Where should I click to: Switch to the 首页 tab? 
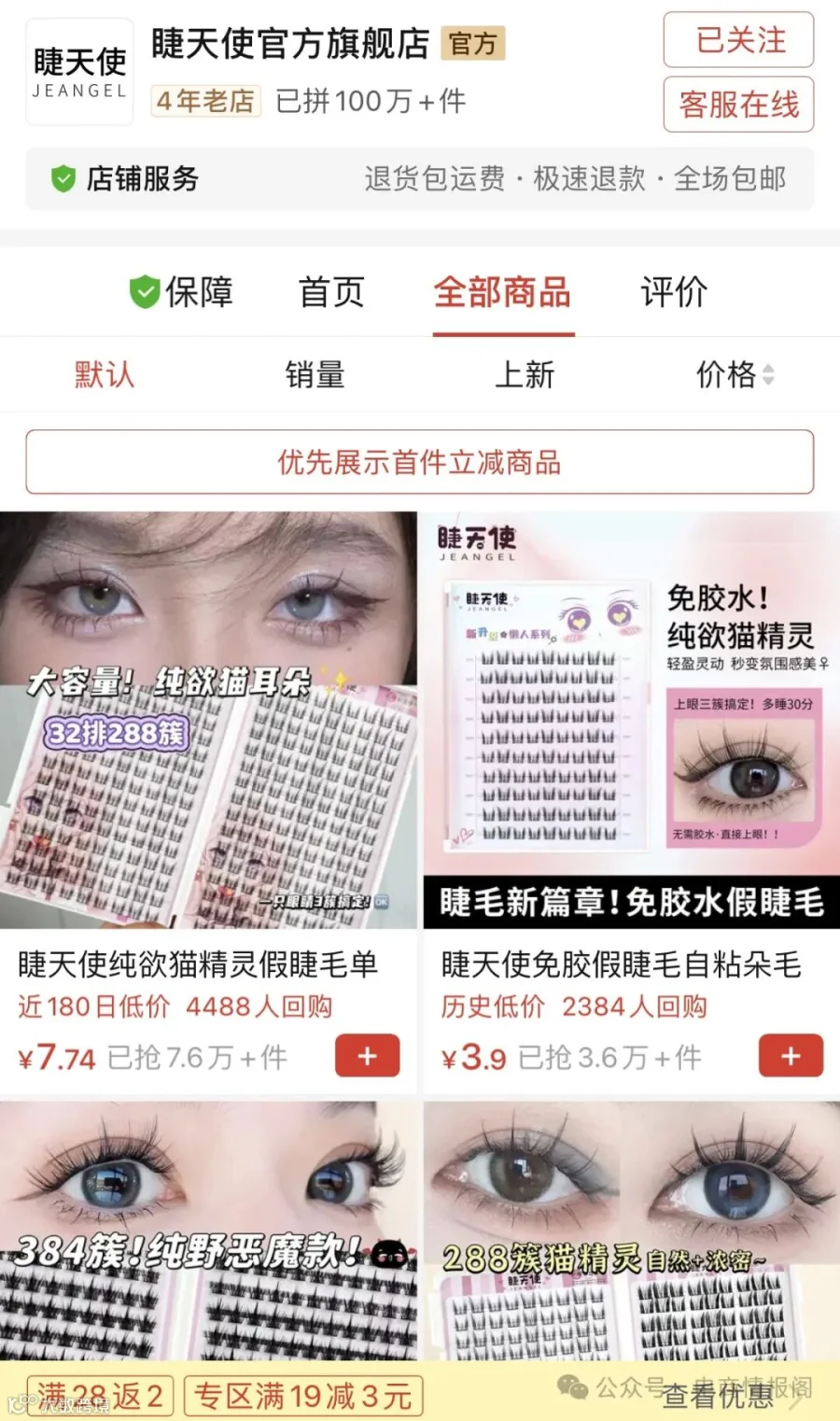pyautogui.click(x=331, y=292)
